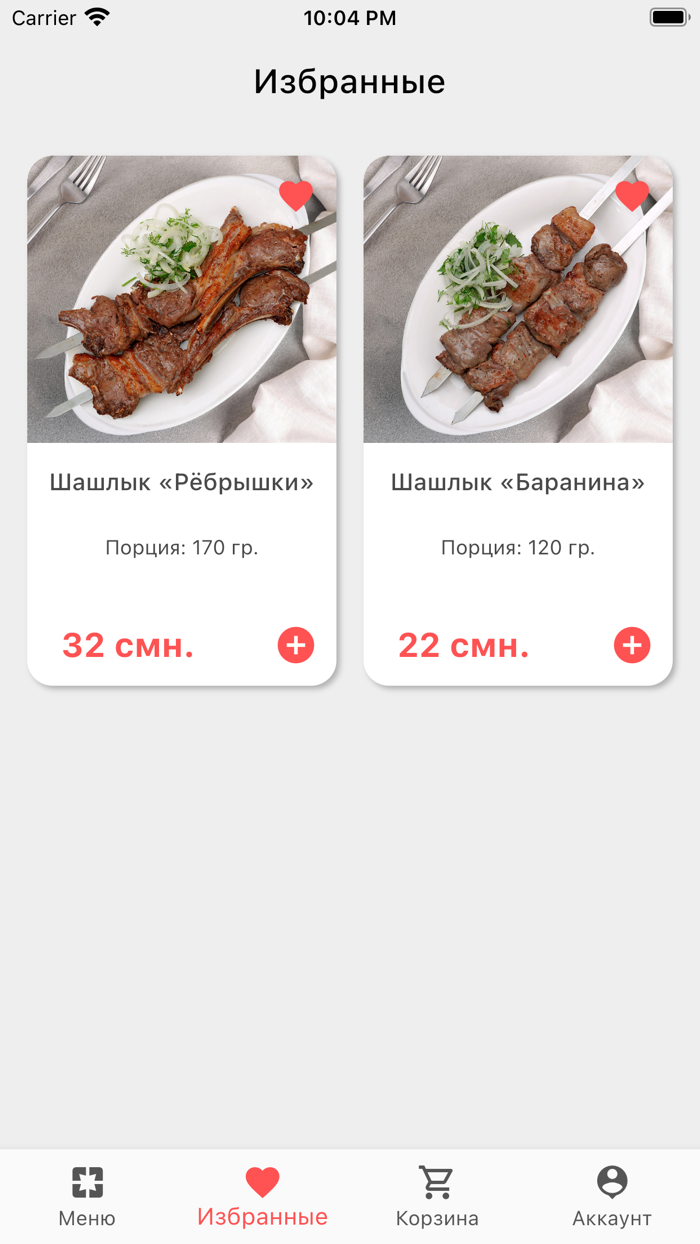700x1244 pixels.
Task: Open the Шашлык «Рёбрышки» dish card
Action: click(x=182, y=420)
